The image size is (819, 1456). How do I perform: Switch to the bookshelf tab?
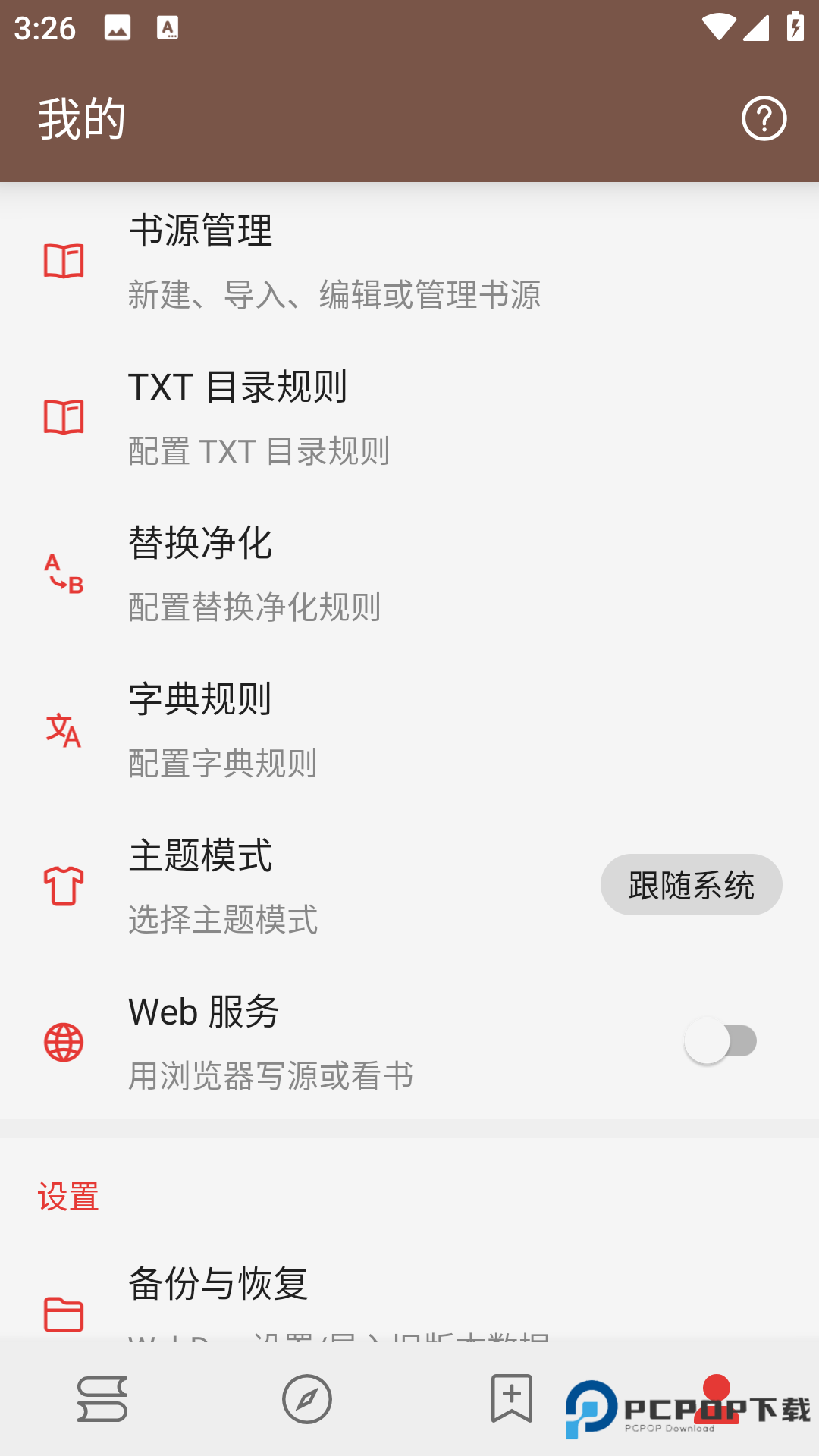pos(102,1399)
